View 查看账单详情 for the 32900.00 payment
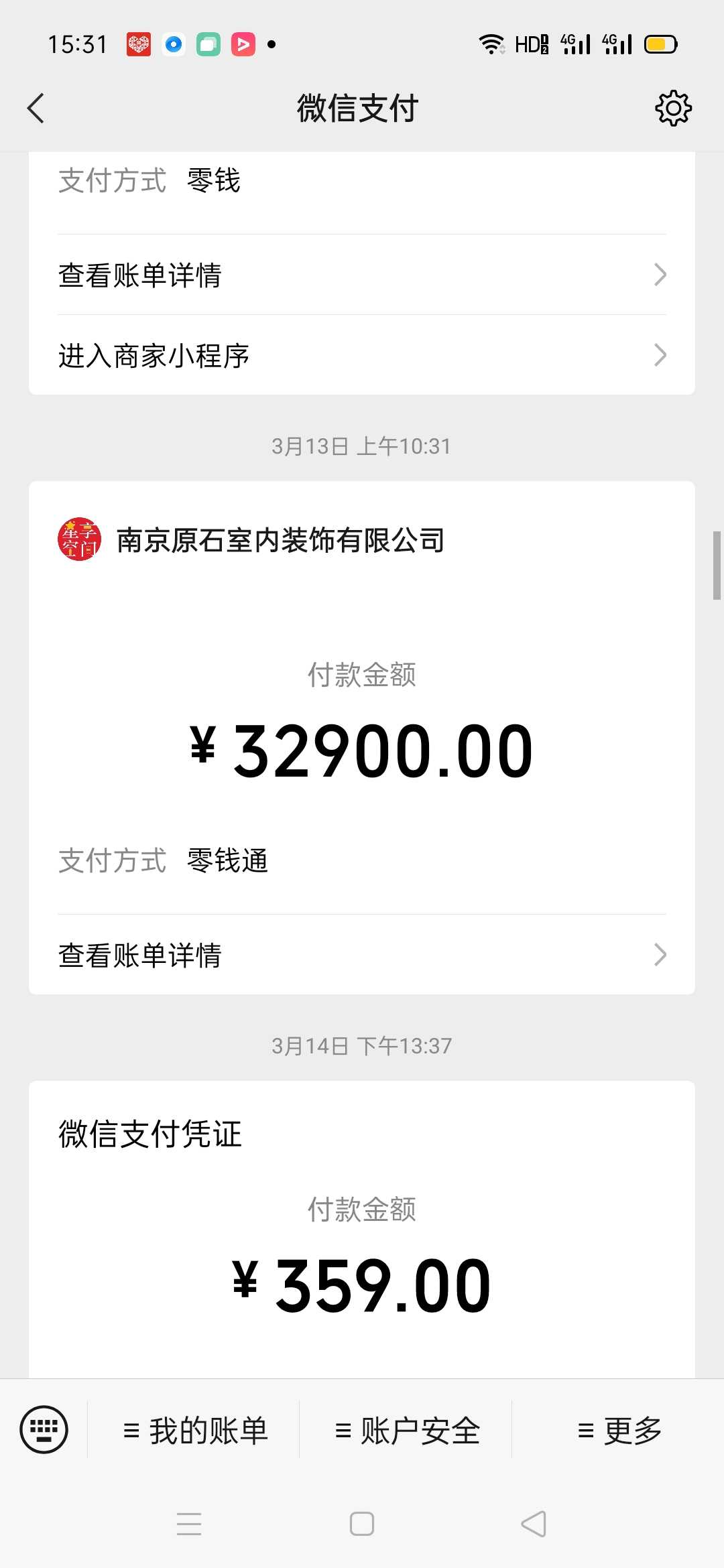Image resolution: width=724 pixels, height=1568 pixels. [362, 955]
